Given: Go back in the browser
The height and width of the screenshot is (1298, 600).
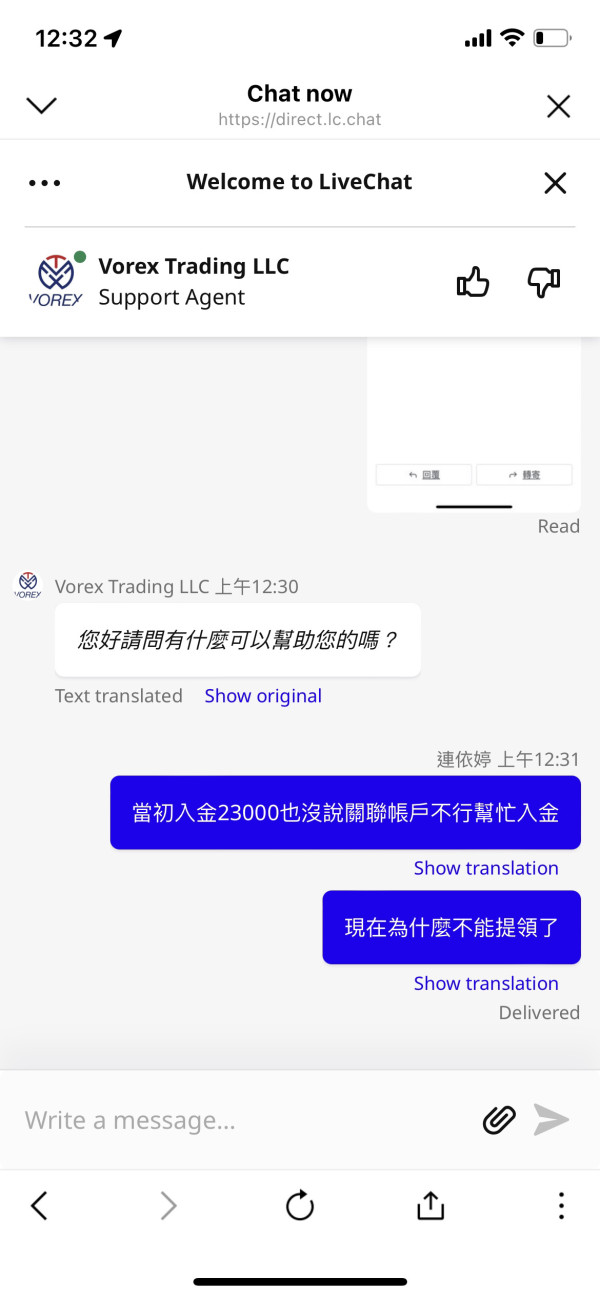Looking at the screenshot, I should 39,1206.
